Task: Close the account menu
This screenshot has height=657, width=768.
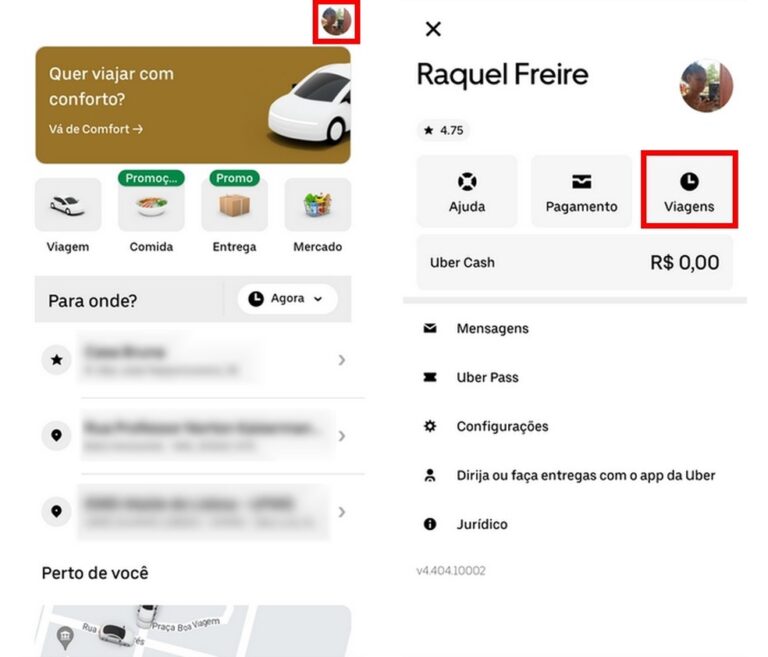Action: pyautogui.click(x=433, y=29)
